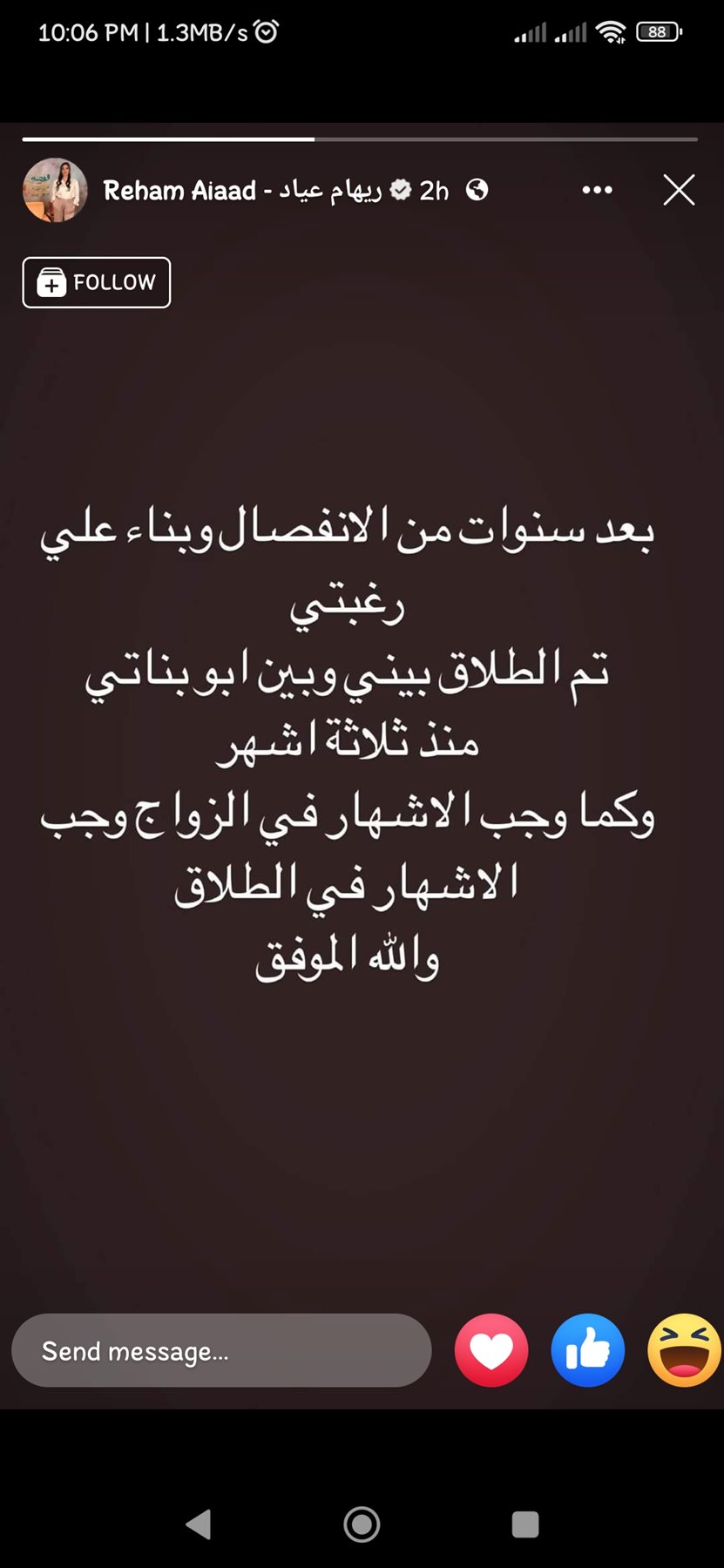The width and height of the screenshot is (724, 1568).
Task: Tap the Send message field
Action: click(x=221, y=1350)
